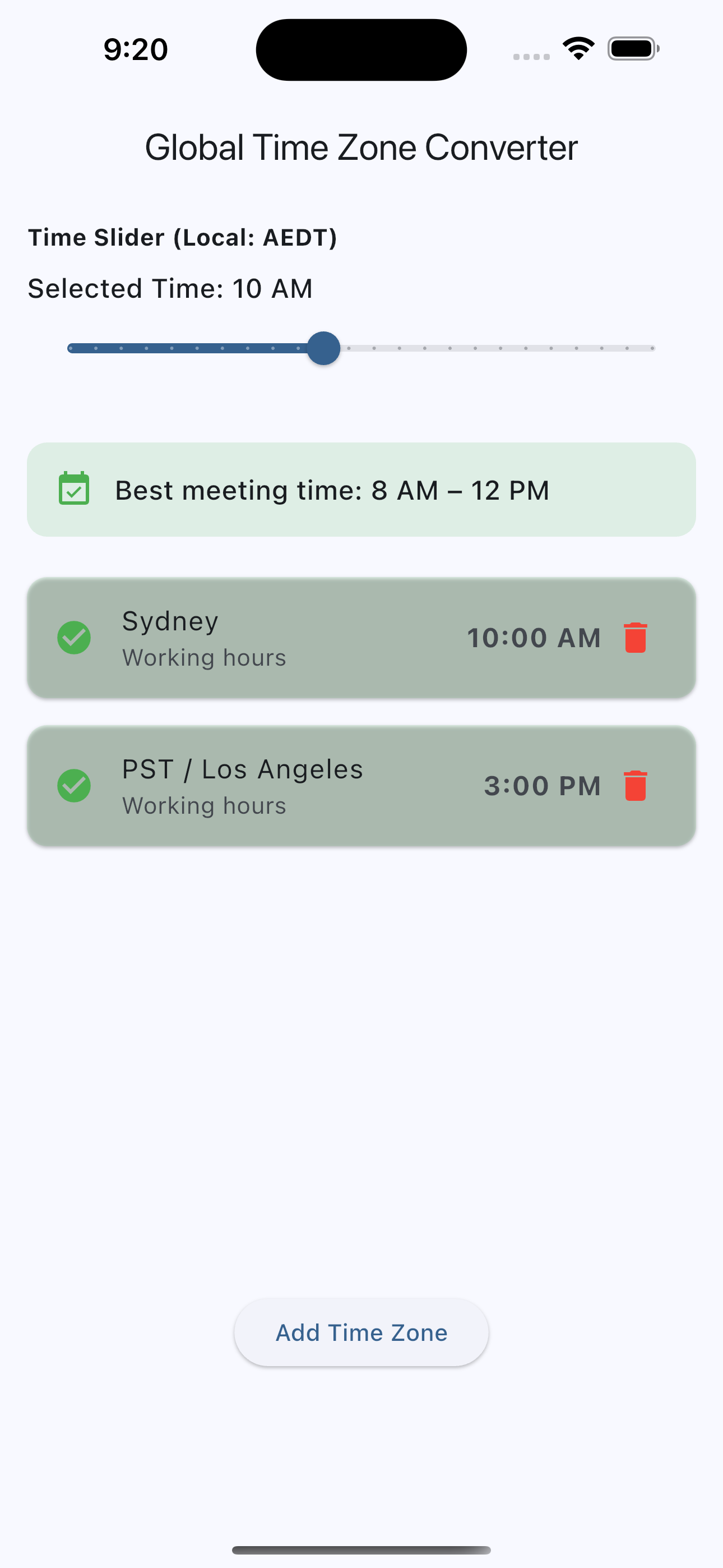Viewport: 723px width, 1568px height.
Task: Click the blue time slider handle
Action: click(x=324, y=348)
